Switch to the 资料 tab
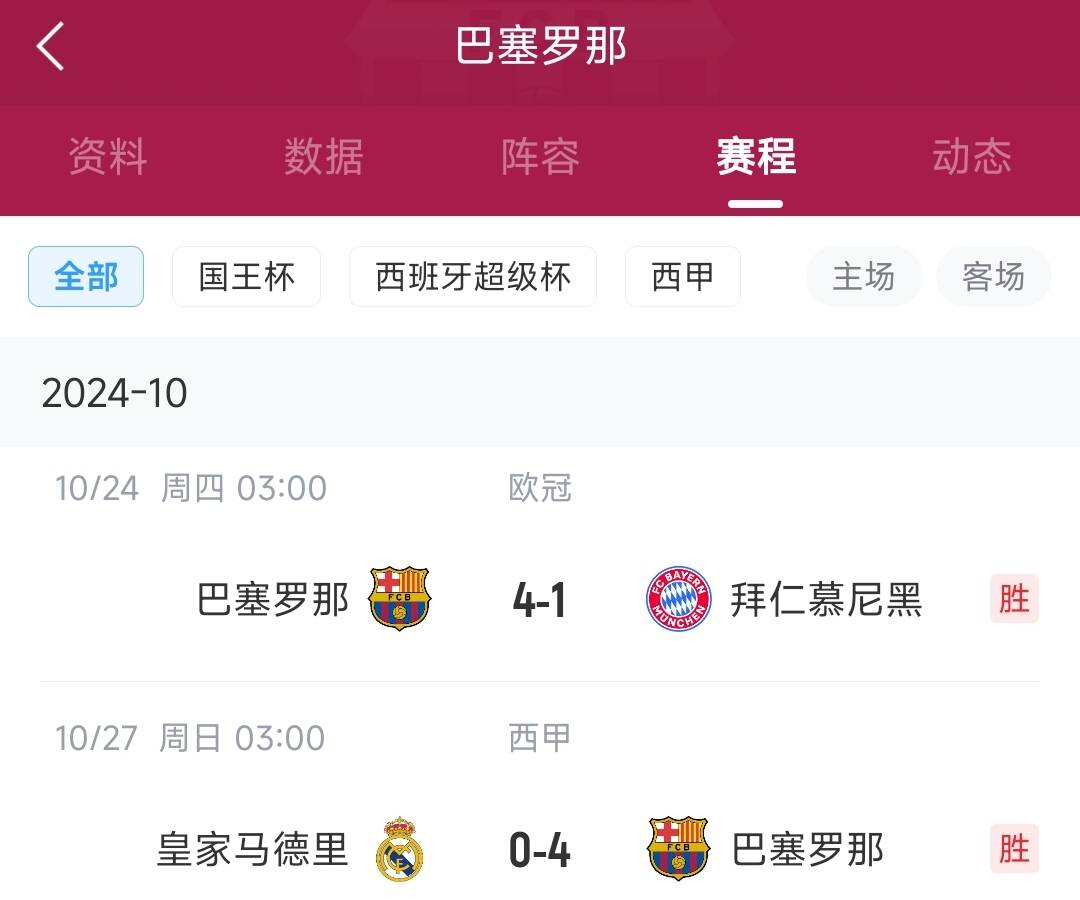1080x900 pixels. 108,158
